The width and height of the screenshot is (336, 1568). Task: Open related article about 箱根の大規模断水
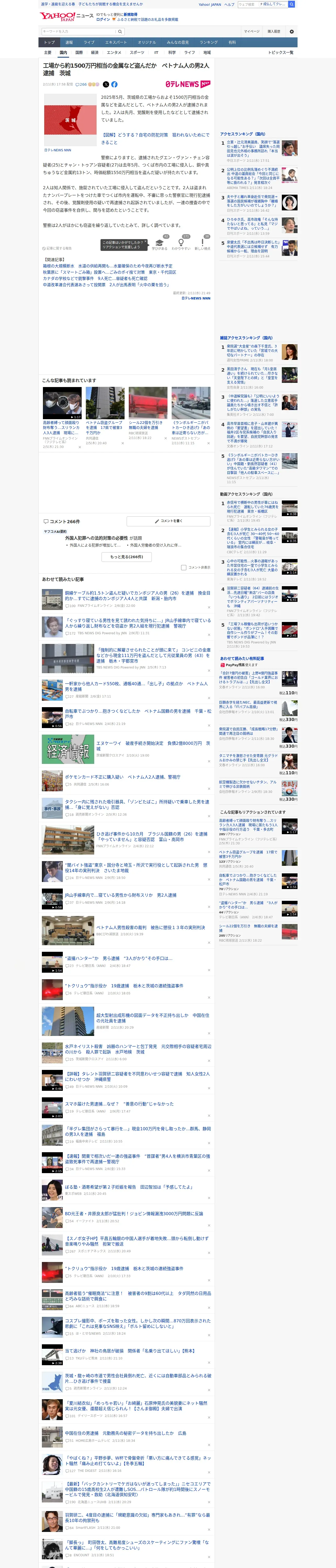(107, 266)
